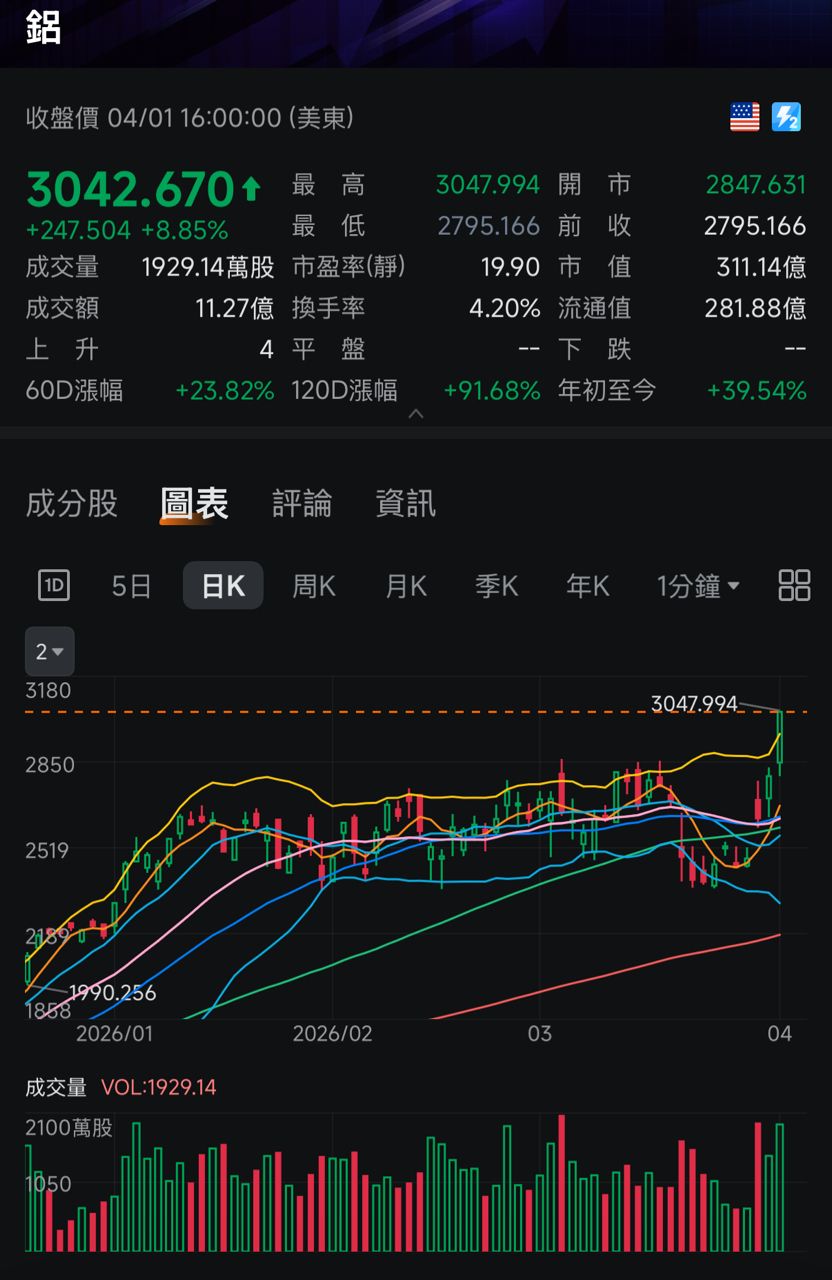Screen dimensions: 832x1280
Task: Switch chart to 月K
Action: click(406, 586)
